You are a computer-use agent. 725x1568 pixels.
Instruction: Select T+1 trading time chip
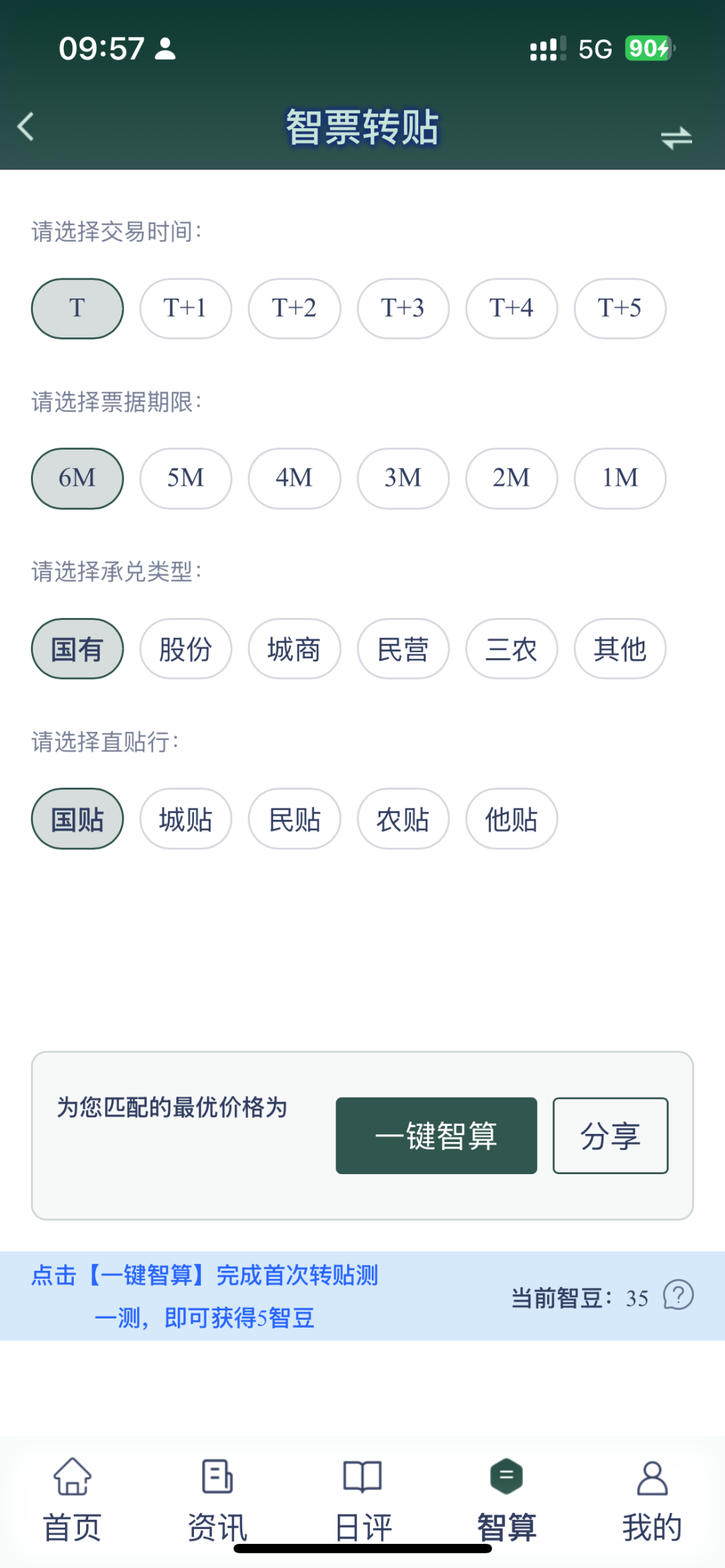pyautogui.click(x=186, y=309)
